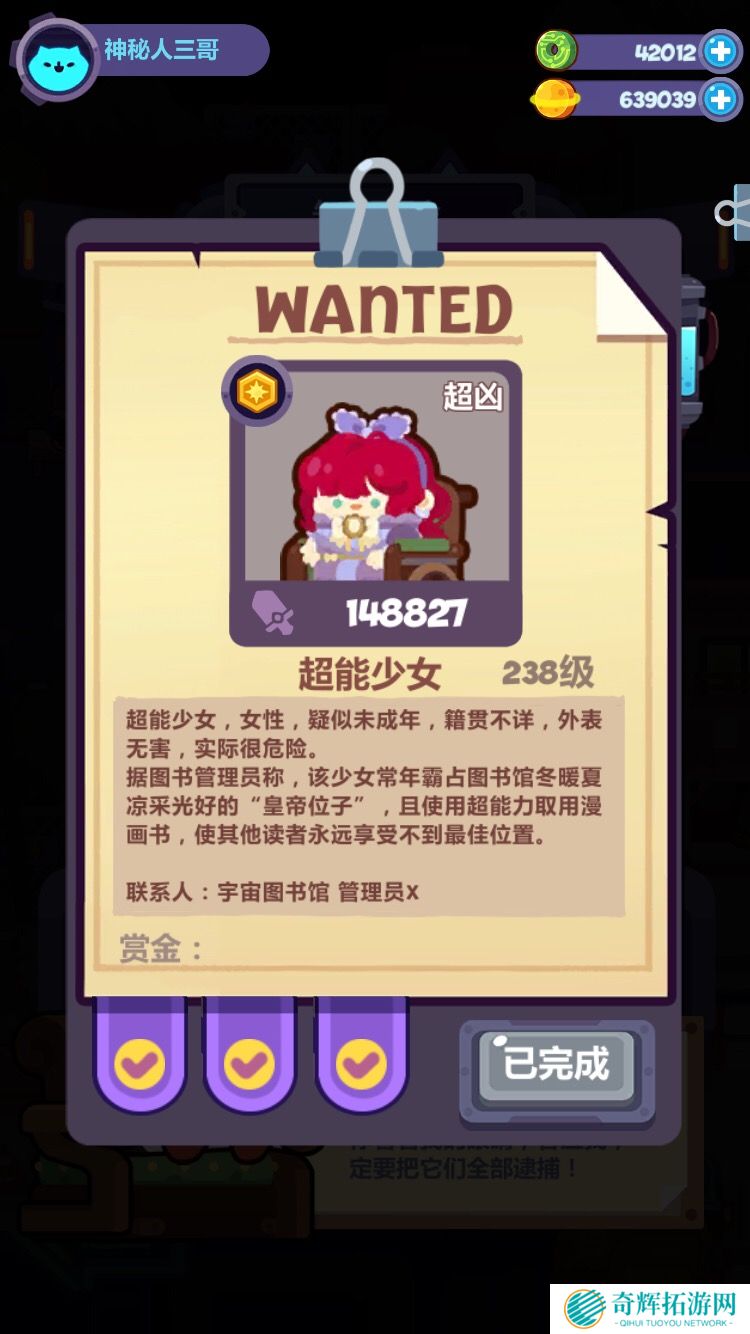750x1334 pixels.
Task: Add more gold planet coins
Action: point(720,99)
